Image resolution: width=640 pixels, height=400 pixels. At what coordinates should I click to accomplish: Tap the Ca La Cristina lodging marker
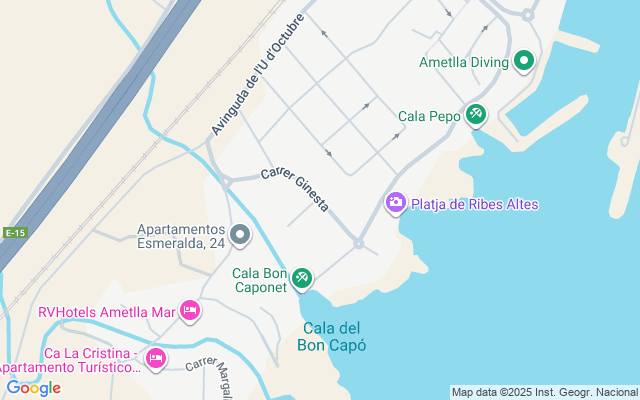[x=156, y=358]
